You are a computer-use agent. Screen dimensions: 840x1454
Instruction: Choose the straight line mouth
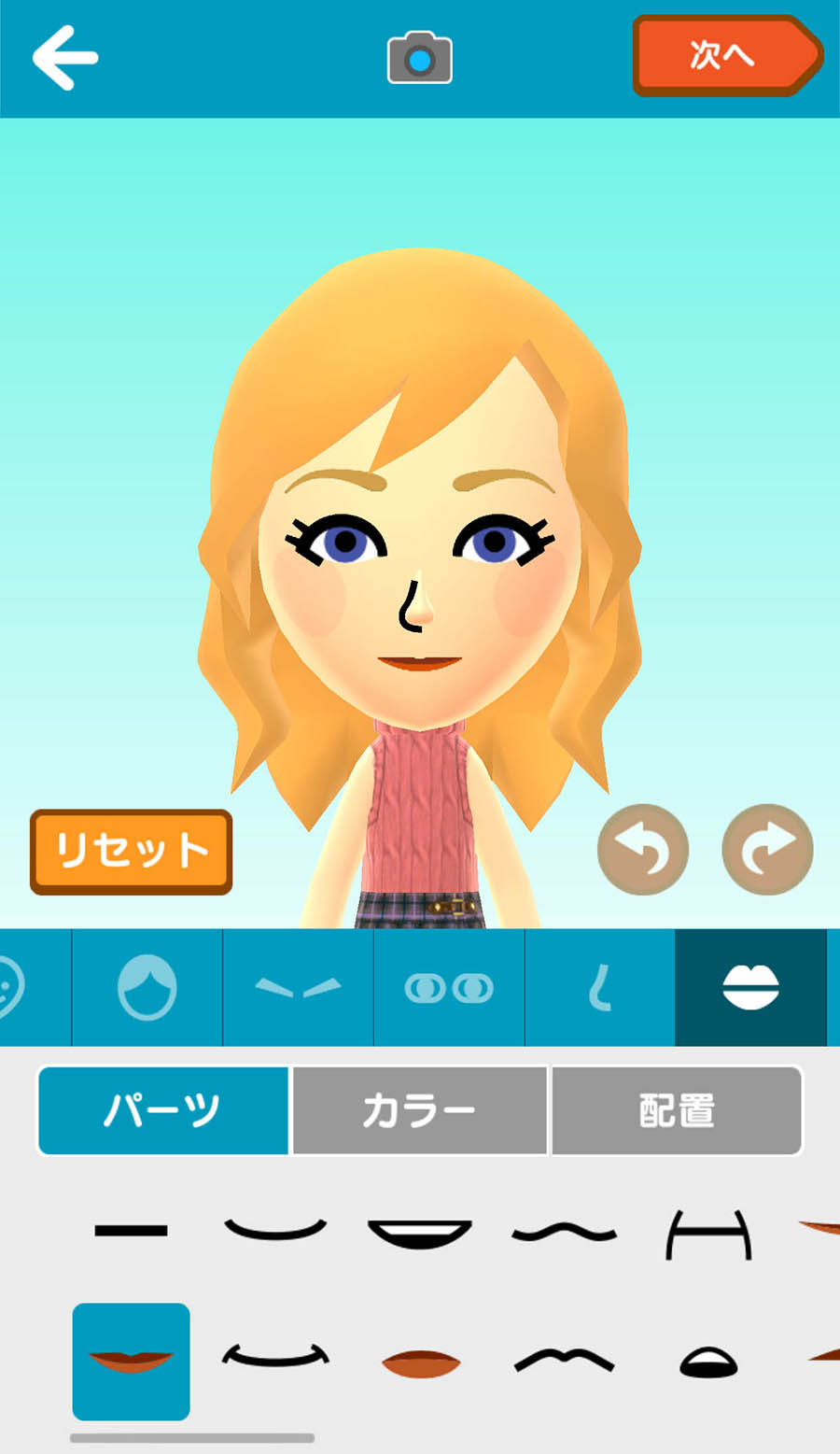[132, 1231]
